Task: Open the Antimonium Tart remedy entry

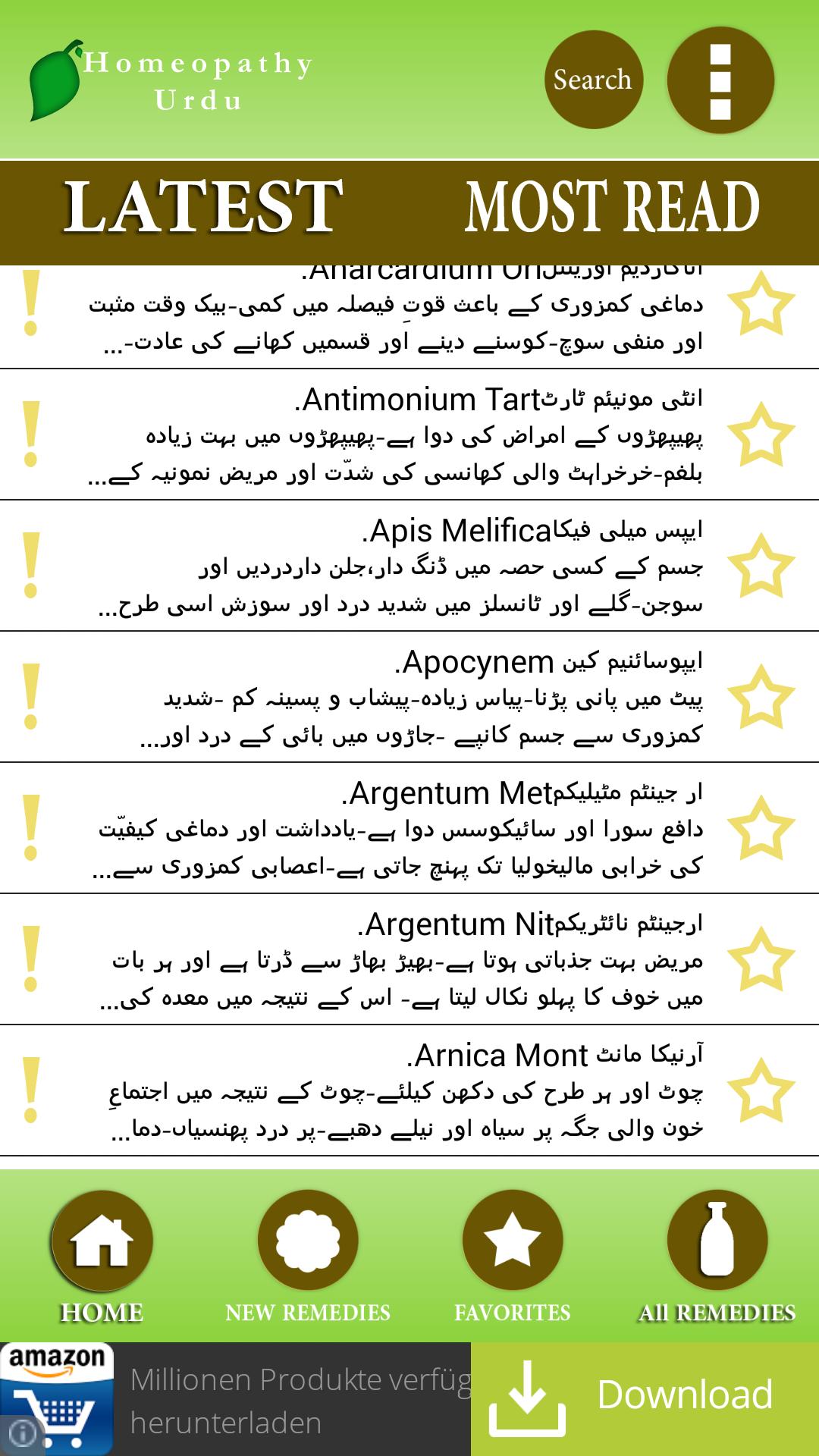Action: (x=394, y=435)
